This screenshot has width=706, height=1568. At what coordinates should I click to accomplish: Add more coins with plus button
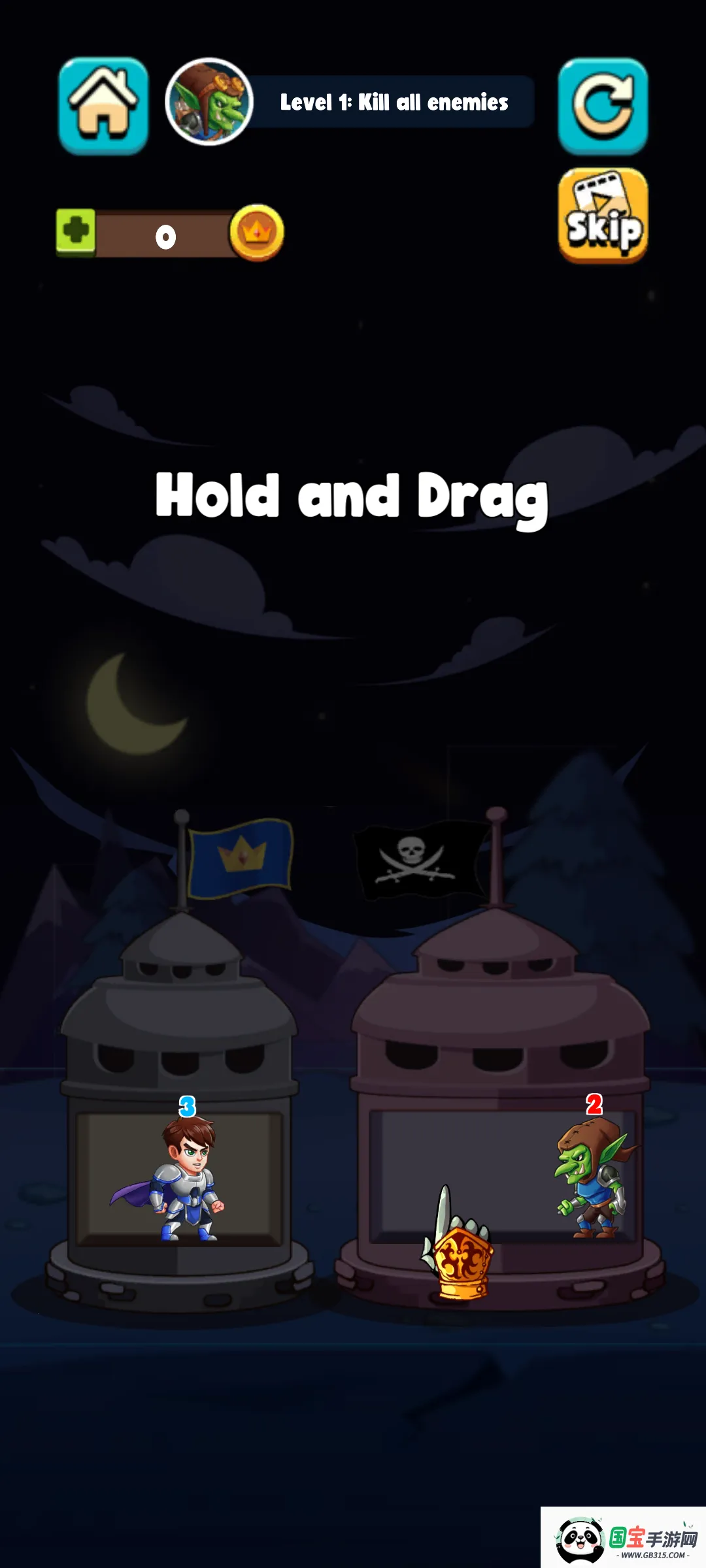pos(76,231)
